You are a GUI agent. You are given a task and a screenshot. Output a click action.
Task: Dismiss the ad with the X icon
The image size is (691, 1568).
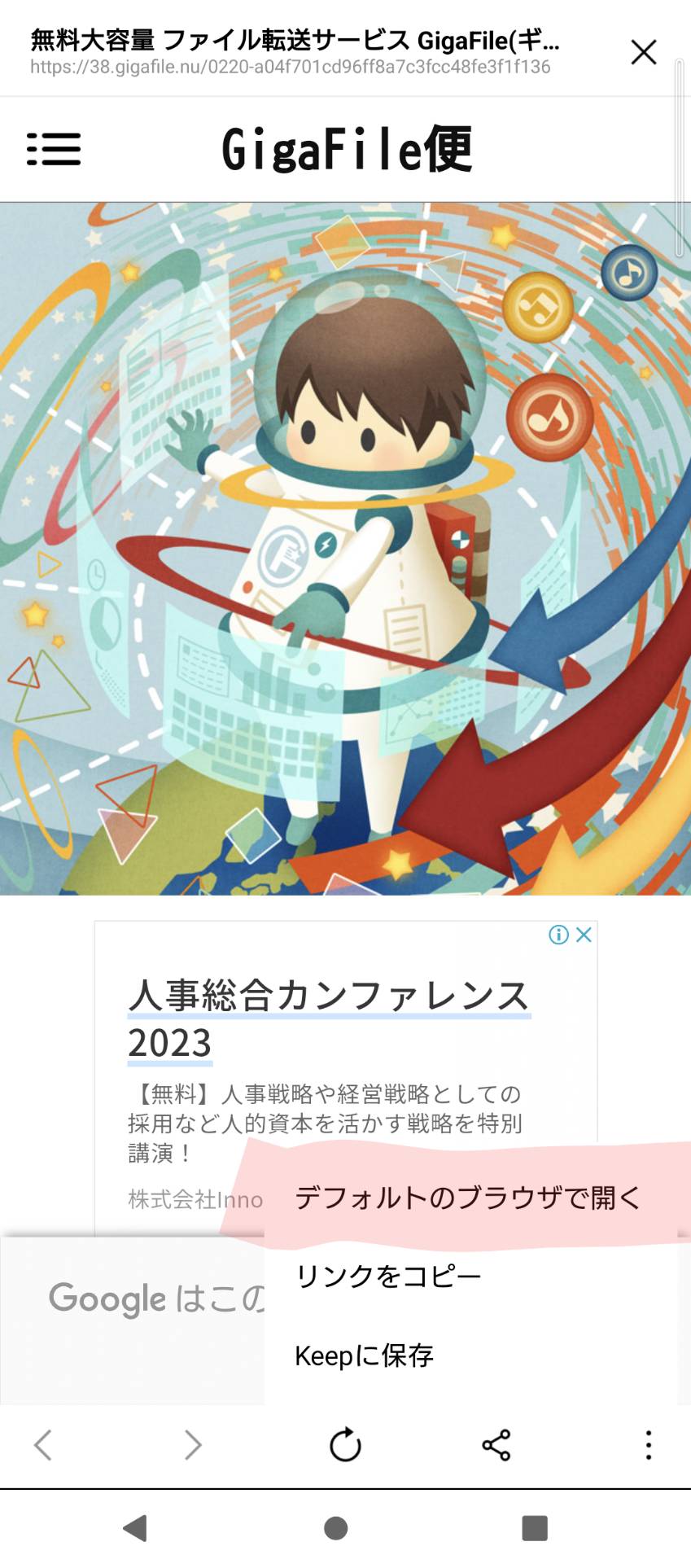(584, 935)
